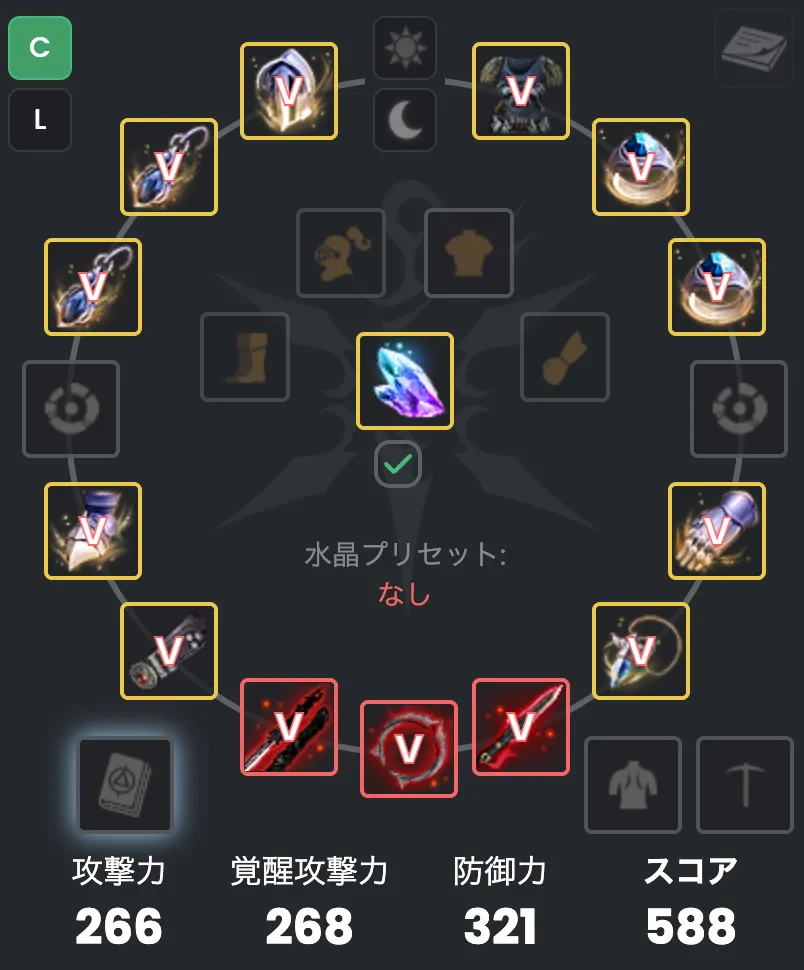
Task: Select the empty helmet outfit slot
Action: click(341, 253)
